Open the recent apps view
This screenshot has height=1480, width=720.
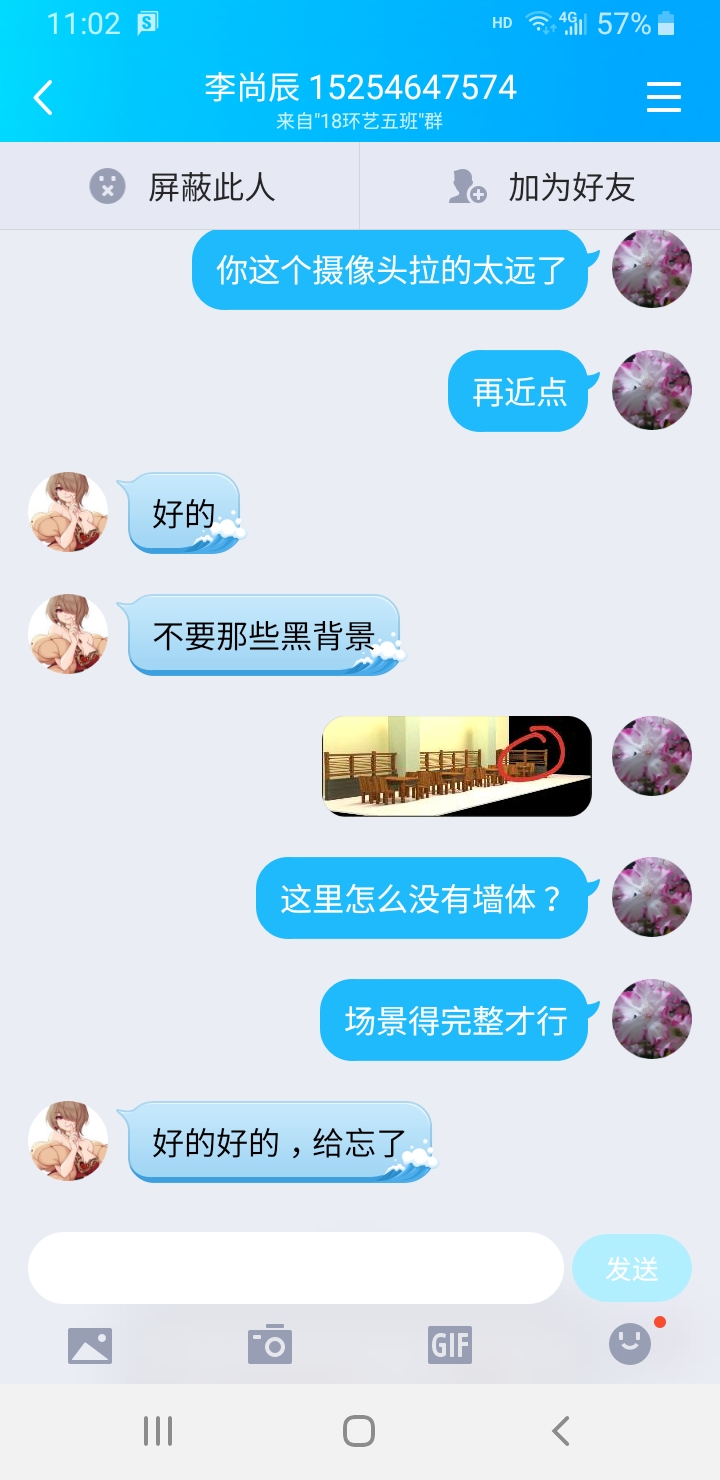[158, 1431]
